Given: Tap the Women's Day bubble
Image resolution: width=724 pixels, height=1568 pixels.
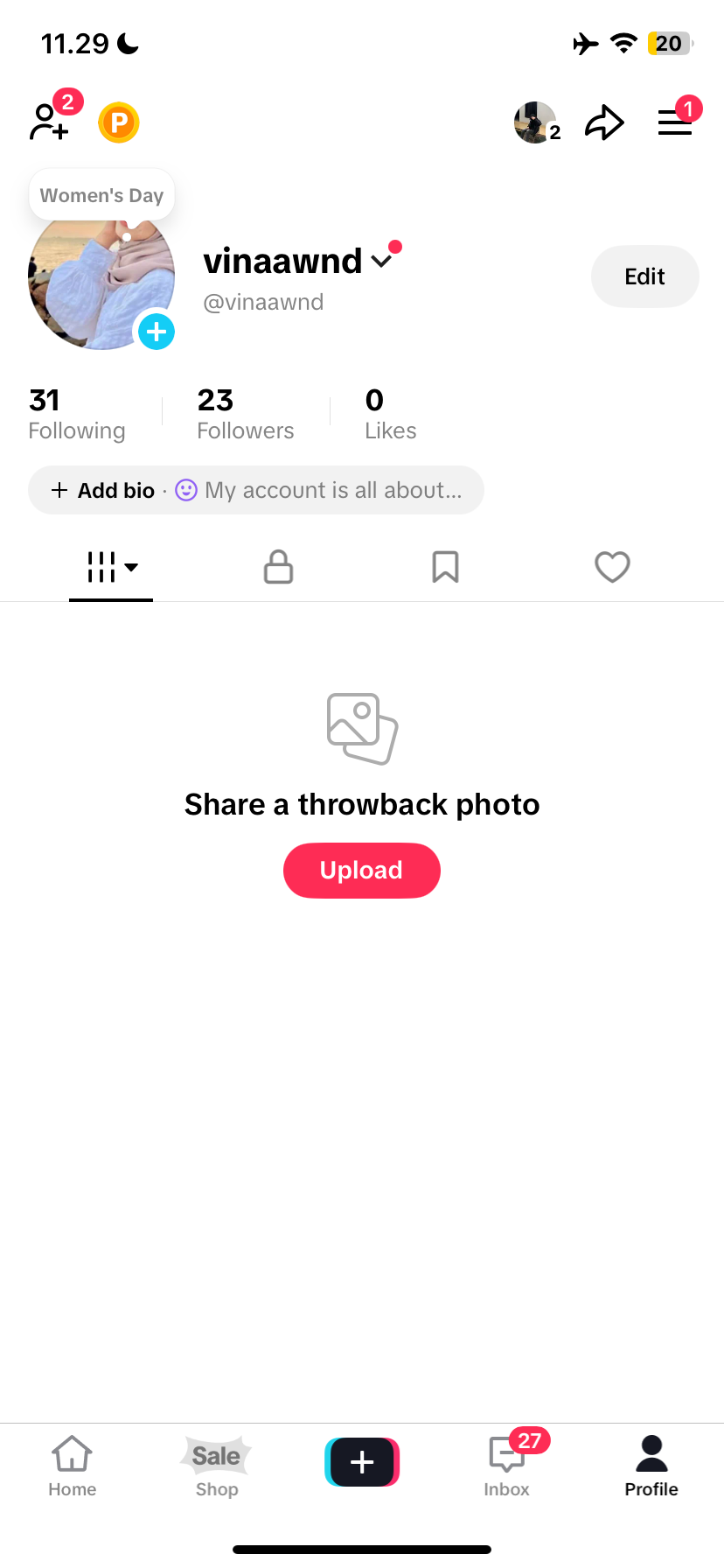Looking at the screenshot, I should [101, 195].
